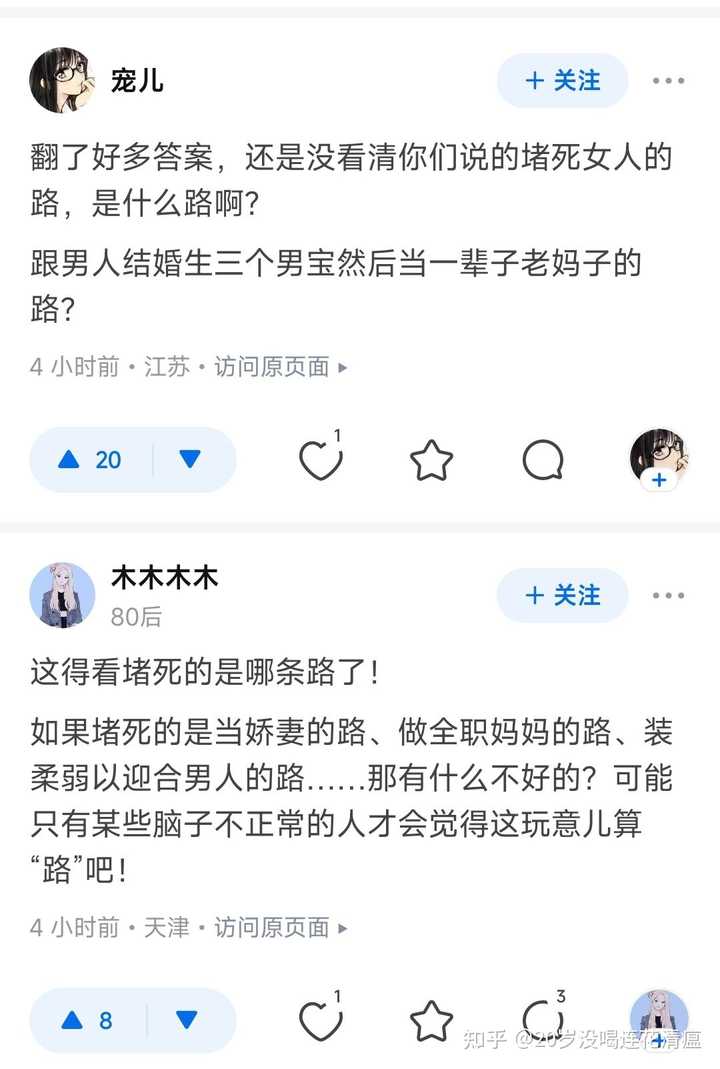Viewport: 720px width, 1069px height.
Task: Favorite 宠儿's answer with the star
Action: coord(432,460)
